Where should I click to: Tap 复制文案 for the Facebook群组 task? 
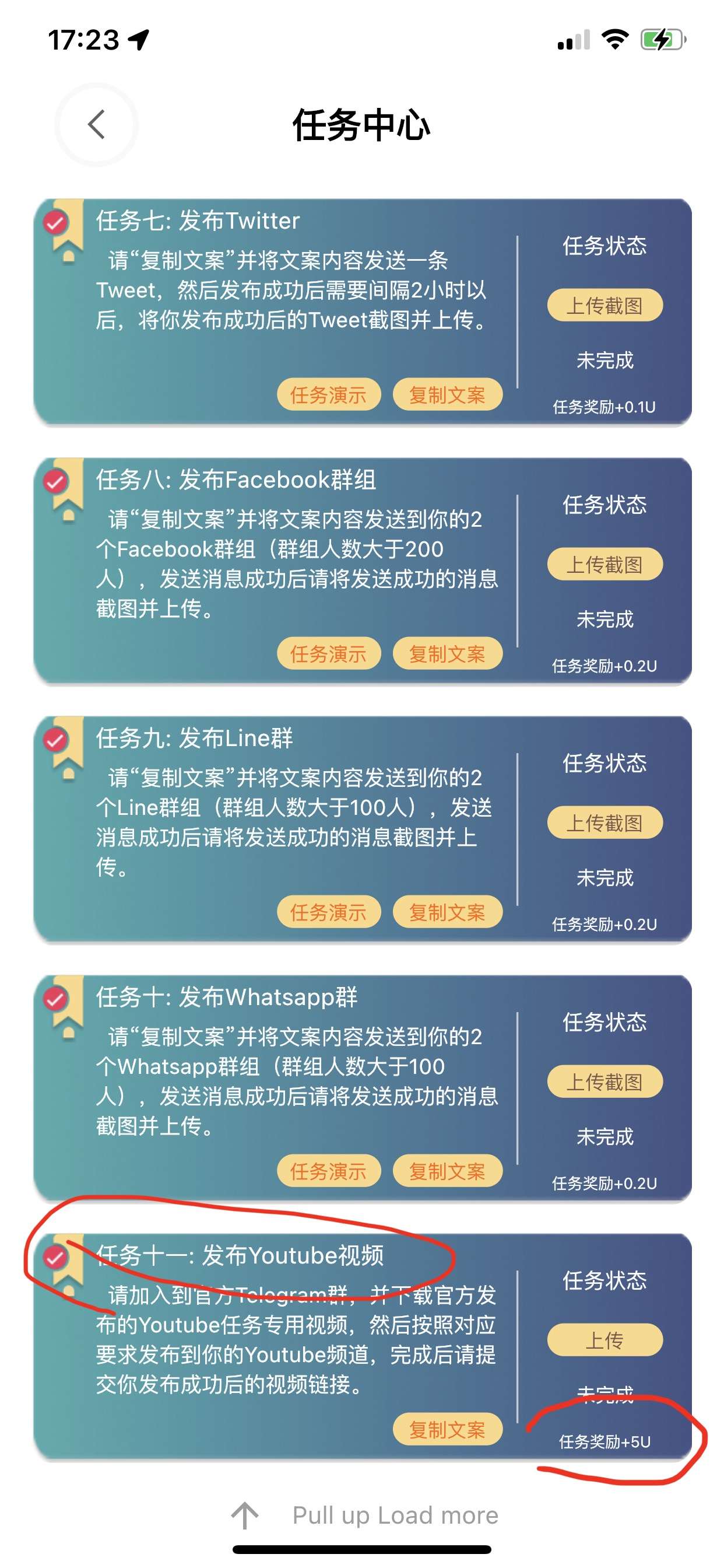(x=447, y=654)
